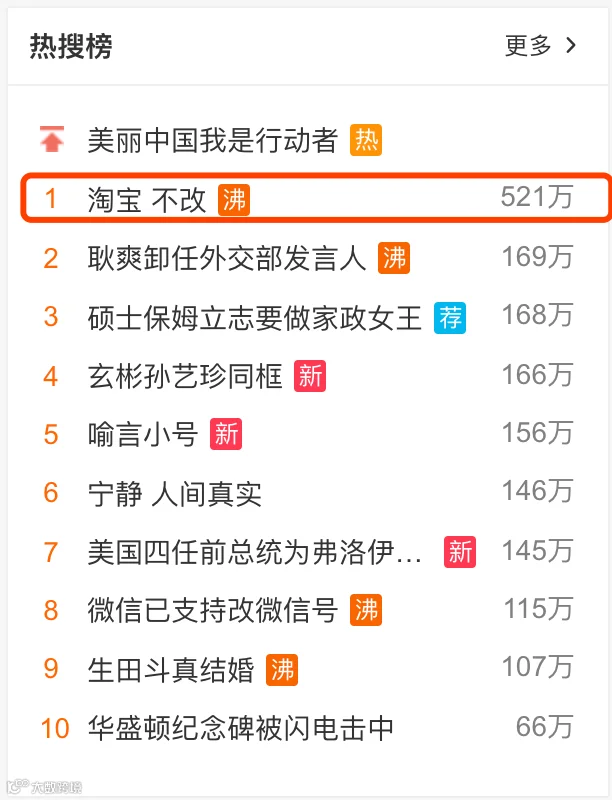Open hot search 喻言小号

[143, 435]
